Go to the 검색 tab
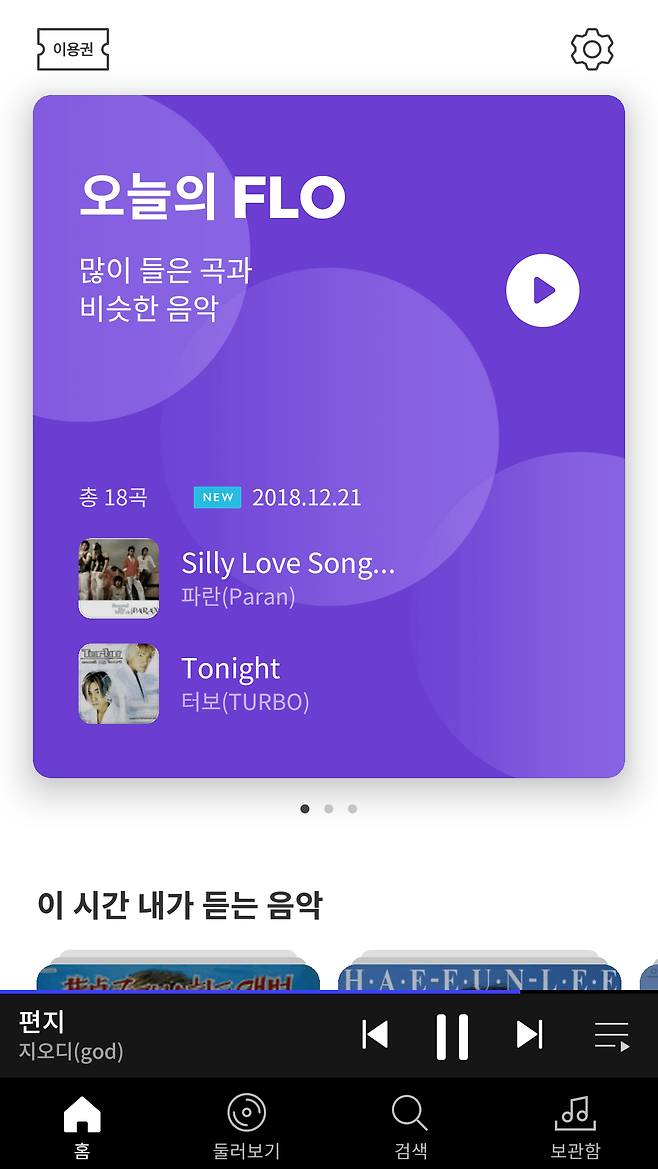Screen dimensions: 658x1169 point(410,1125)
